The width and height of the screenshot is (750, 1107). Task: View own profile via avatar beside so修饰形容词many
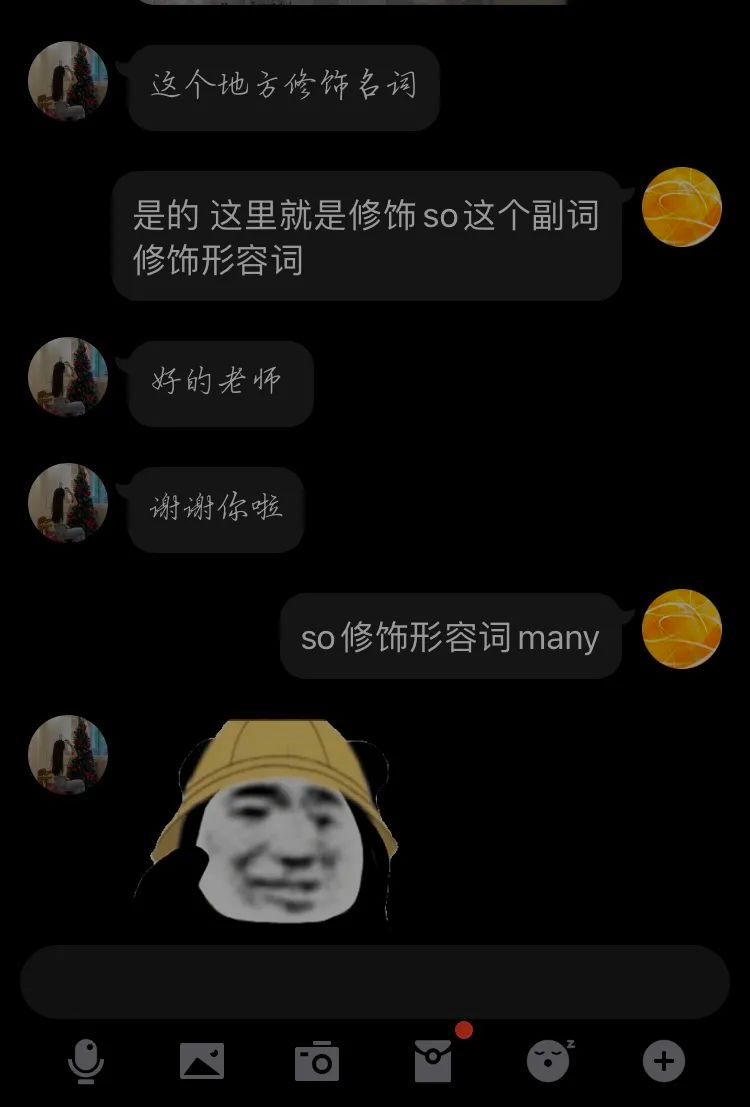click(x=681, y=629)
